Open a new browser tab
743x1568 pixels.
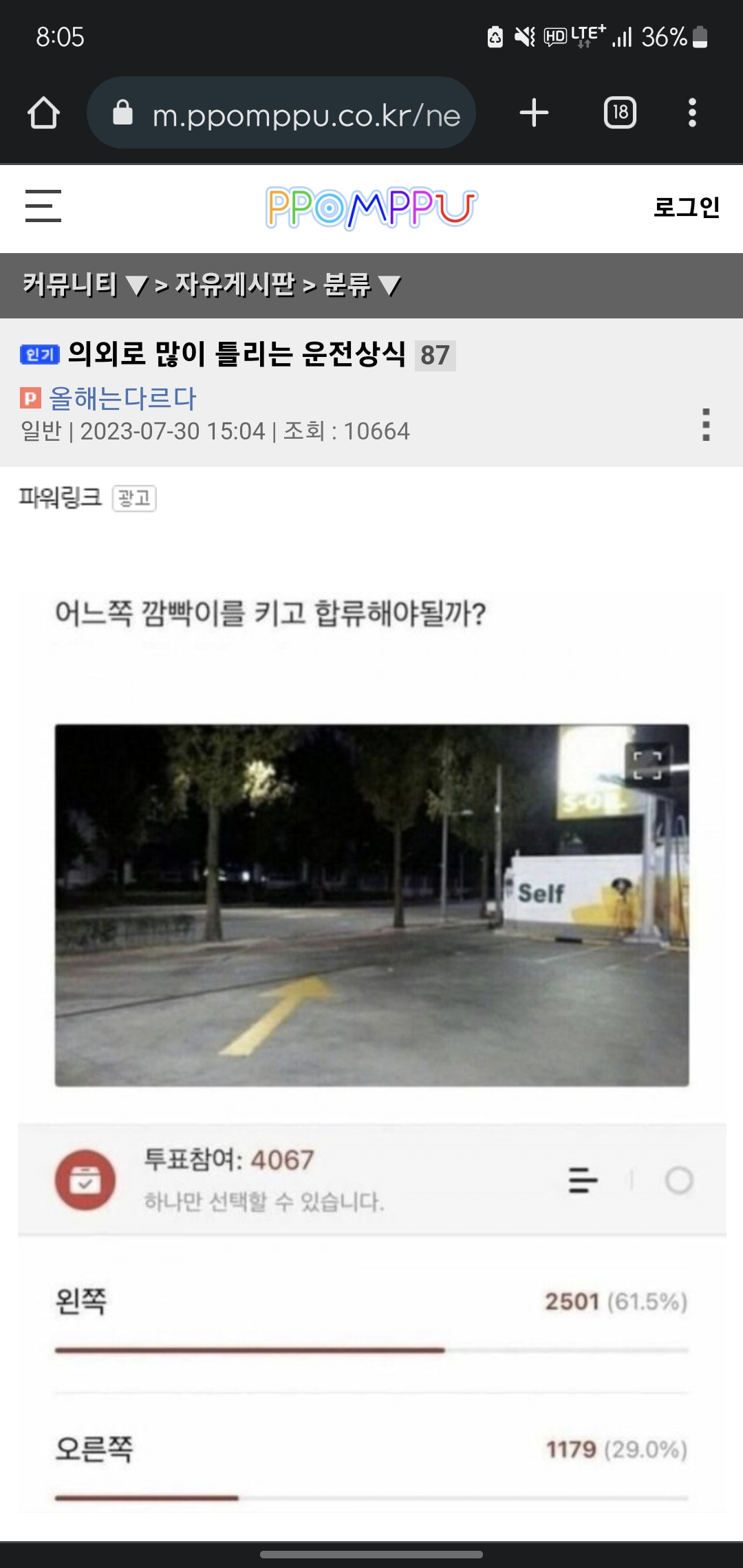pos(534,113)
